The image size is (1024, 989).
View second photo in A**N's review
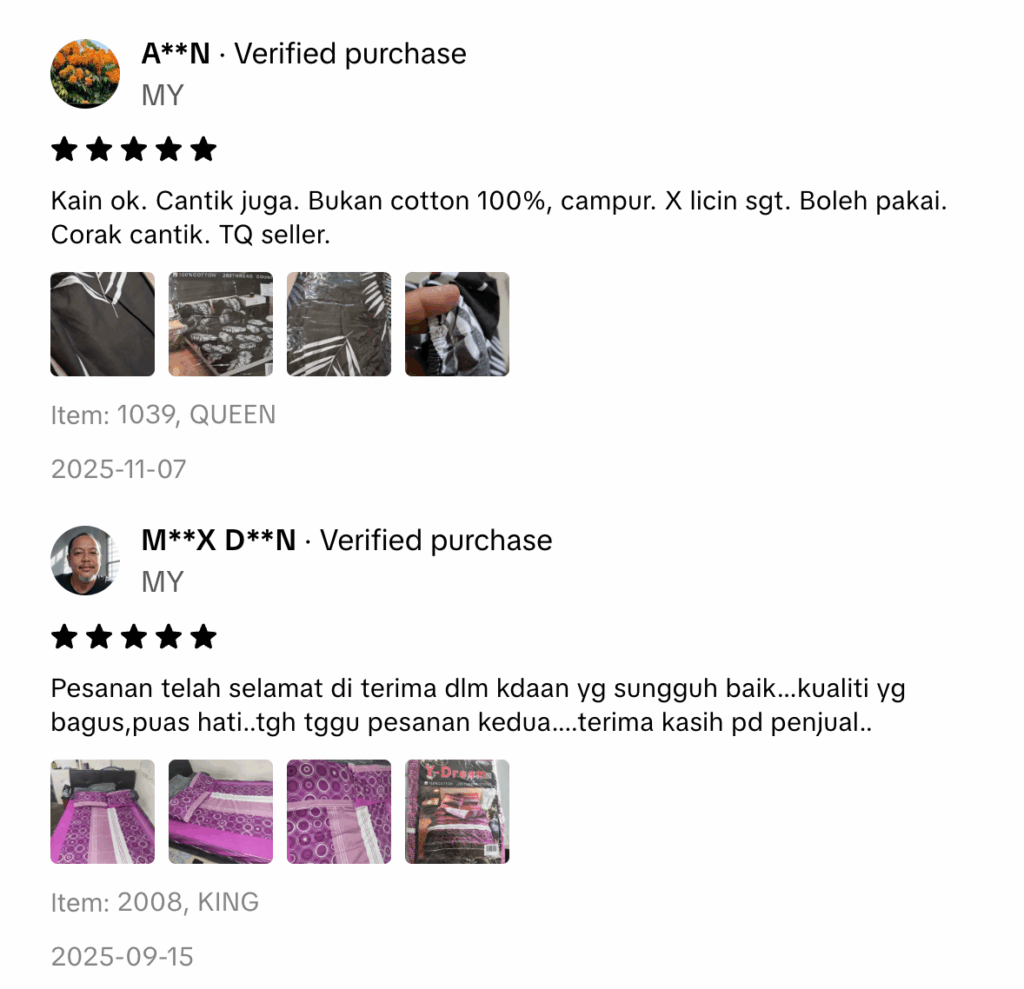tap(220, 324)
